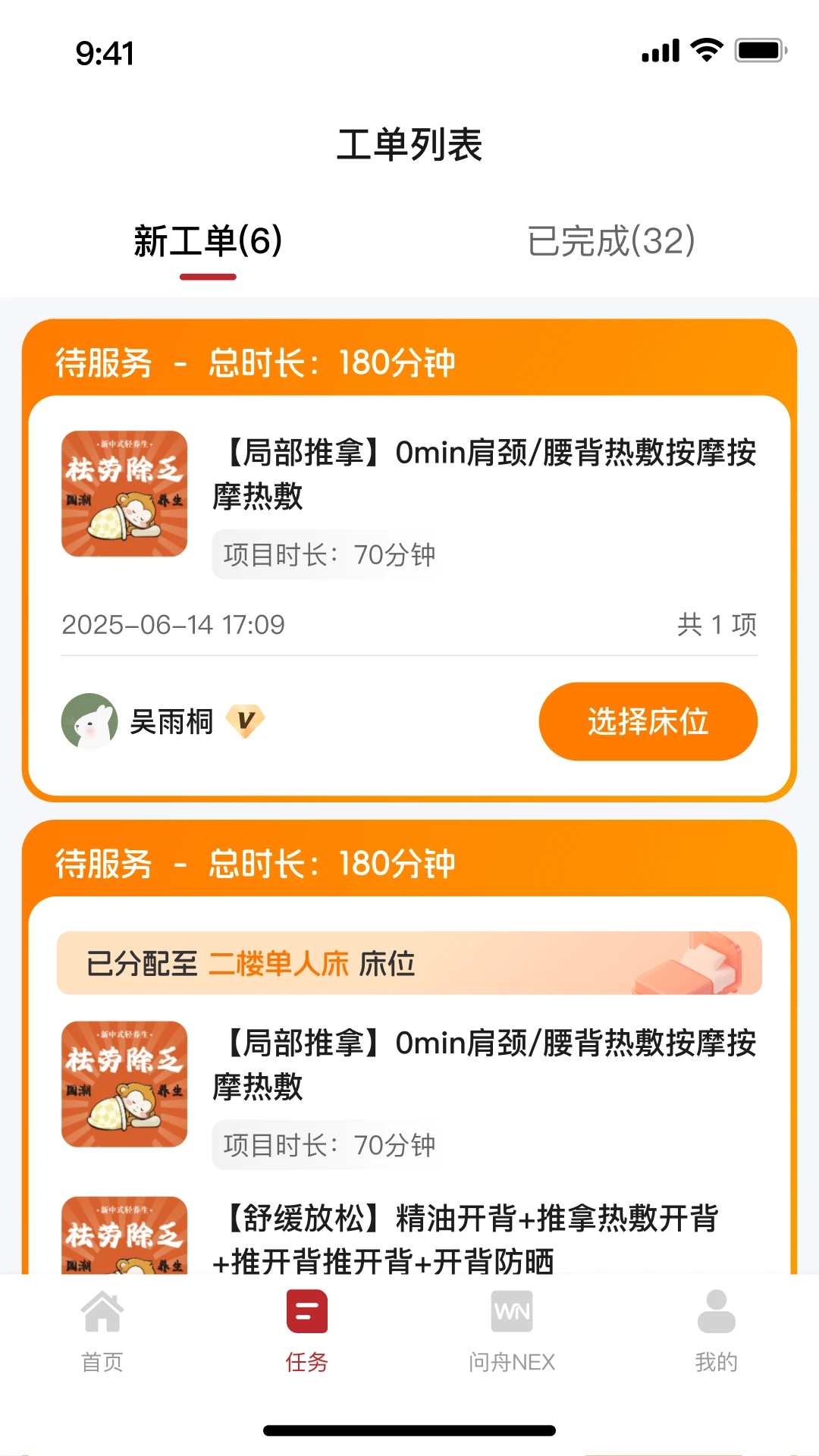
Task: Open the work order from 吴雨桐
Action: click(409, 560)
